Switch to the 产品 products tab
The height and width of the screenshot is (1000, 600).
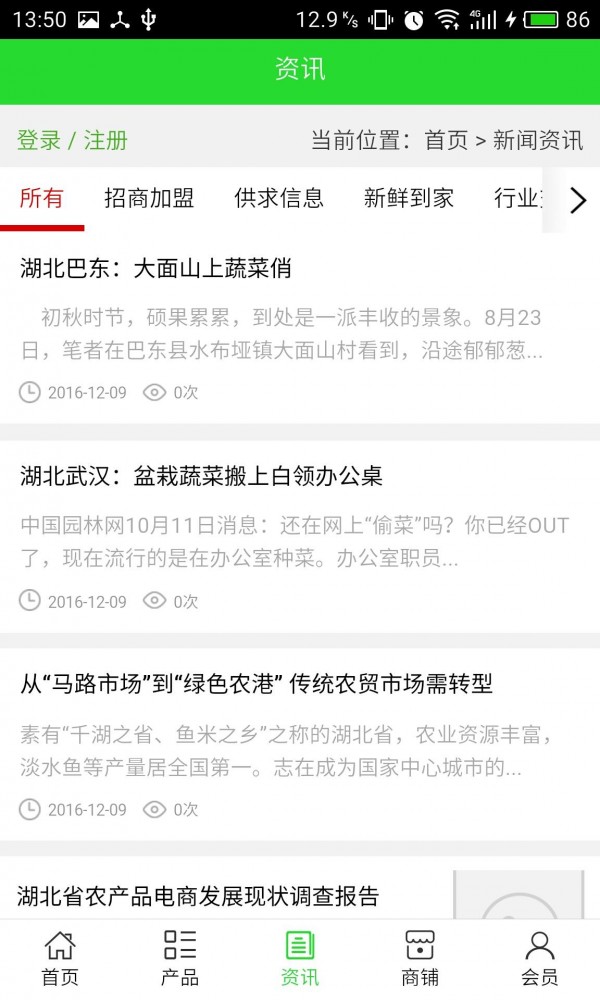point(180,958)
